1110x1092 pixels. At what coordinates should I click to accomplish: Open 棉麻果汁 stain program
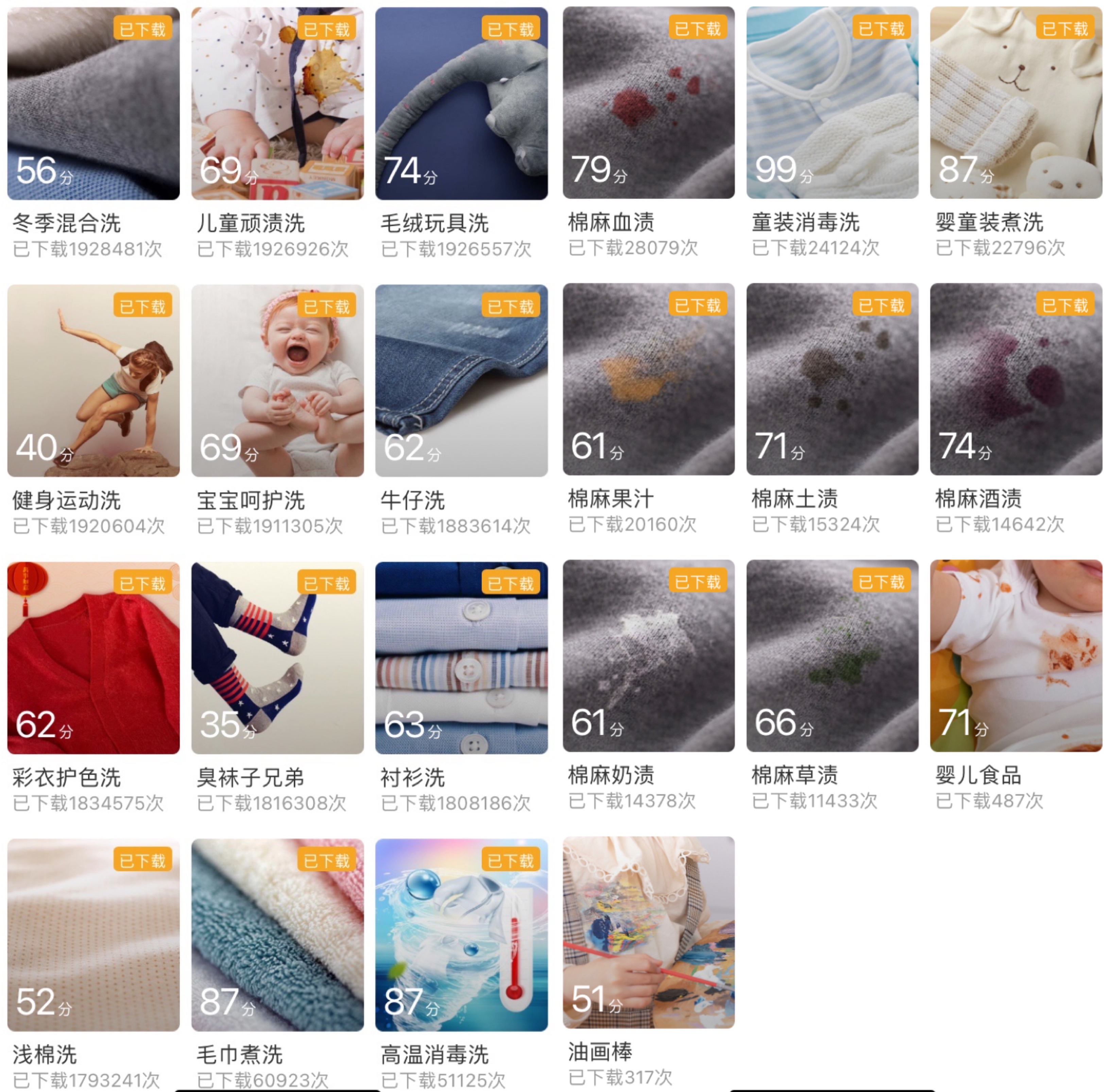click(648, 379)
